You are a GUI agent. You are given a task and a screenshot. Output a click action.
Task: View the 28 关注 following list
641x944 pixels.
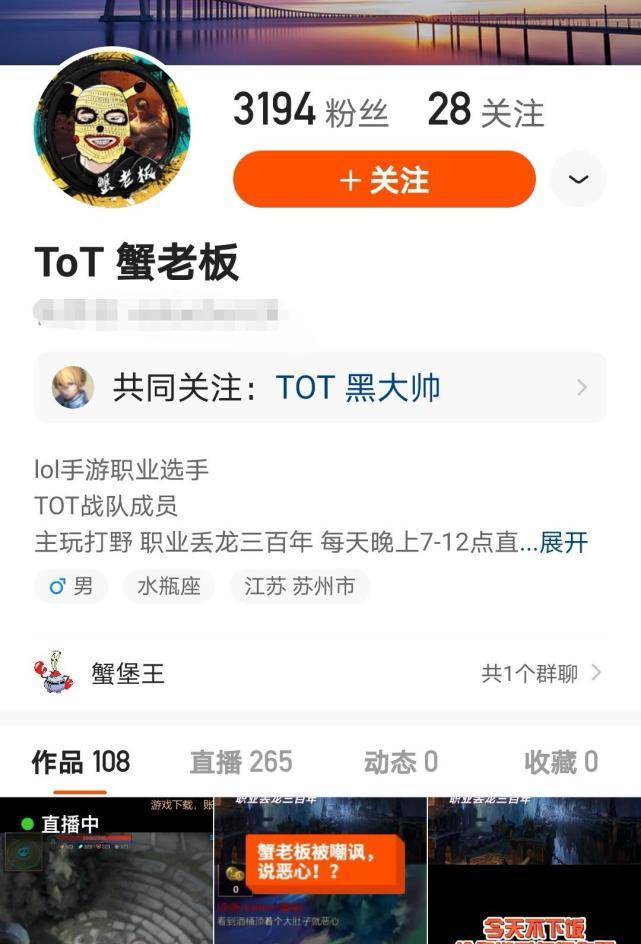pos(486,110)
